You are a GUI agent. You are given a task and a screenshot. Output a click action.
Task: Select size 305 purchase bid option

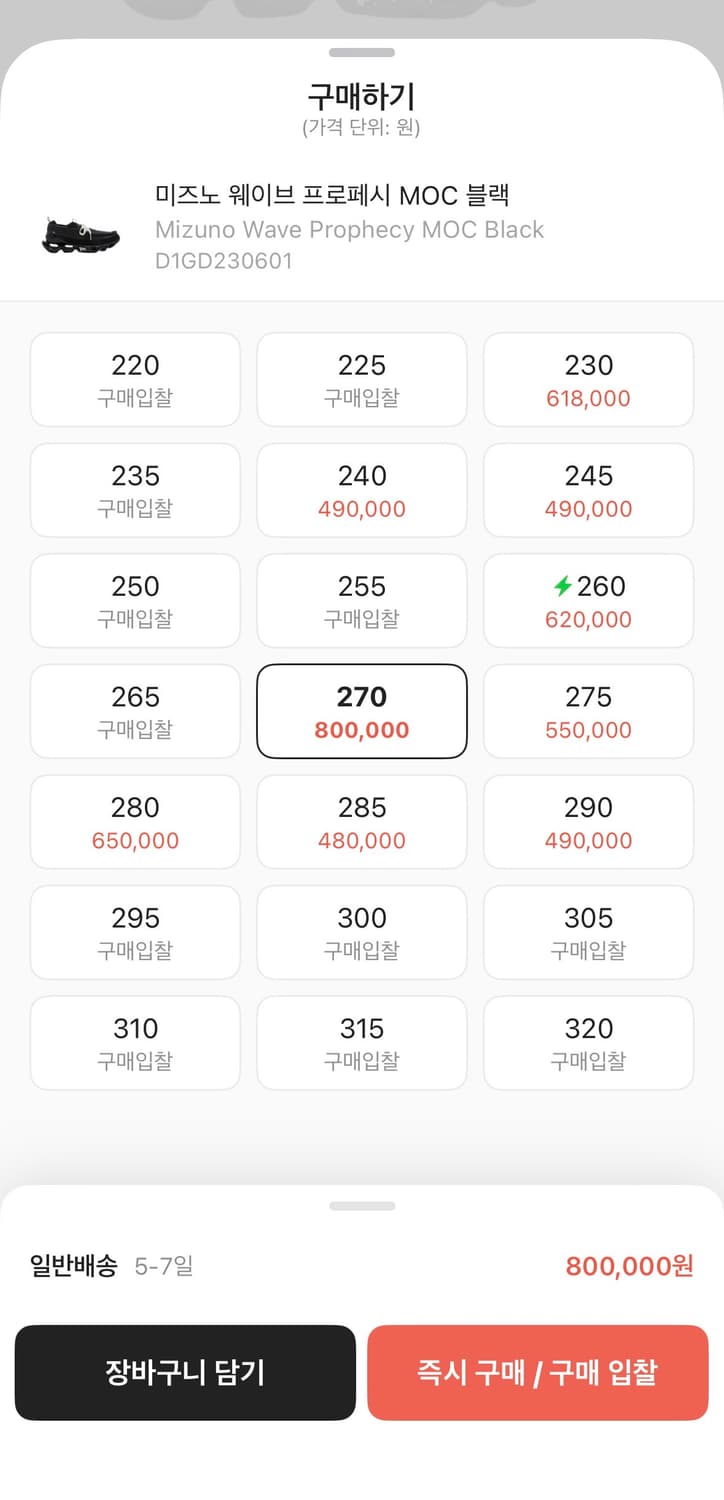587,931
